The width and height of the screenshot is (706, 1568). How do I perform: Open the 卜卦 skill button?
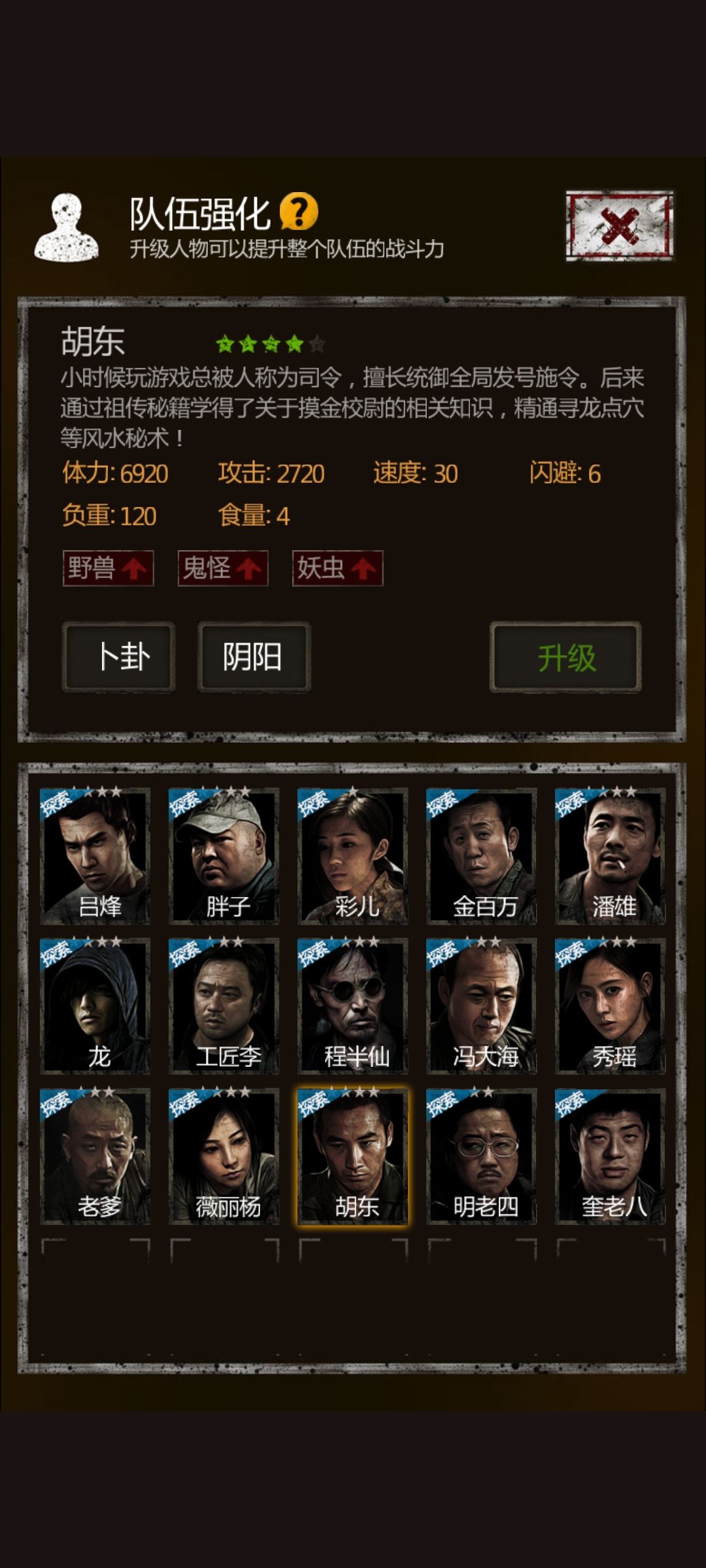119,657
